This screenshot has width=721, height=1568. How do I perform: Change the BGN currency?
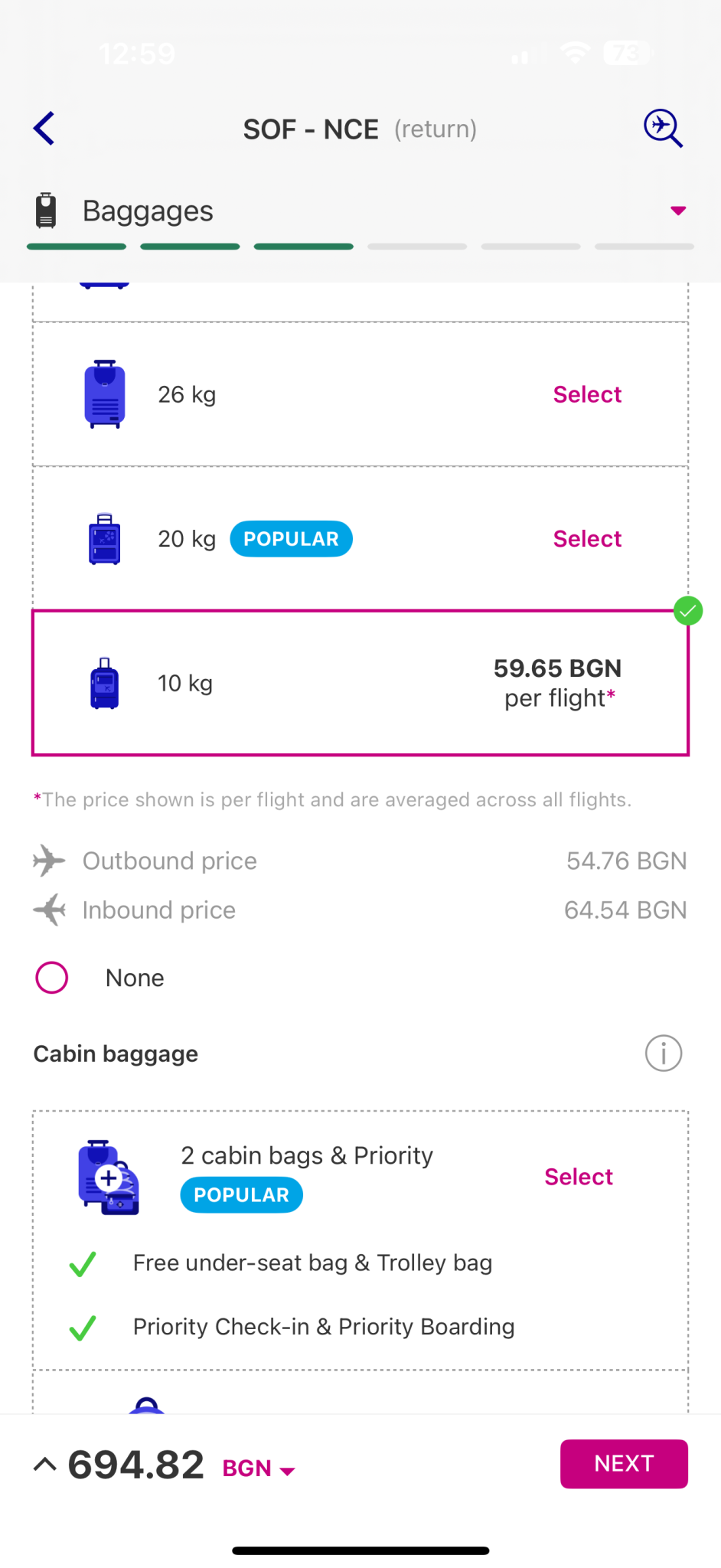click(x=259, y=1468)
